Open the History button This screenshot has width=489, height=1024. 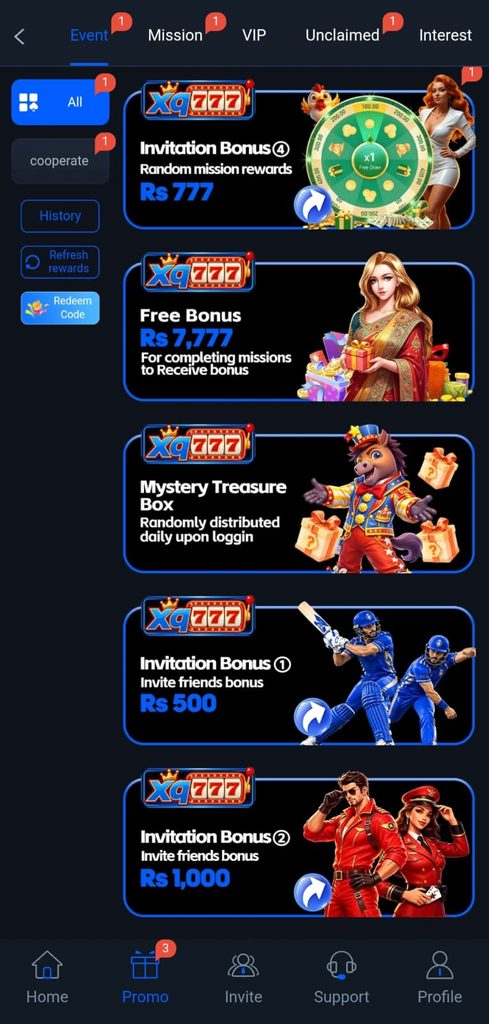(x=60, y=216)
